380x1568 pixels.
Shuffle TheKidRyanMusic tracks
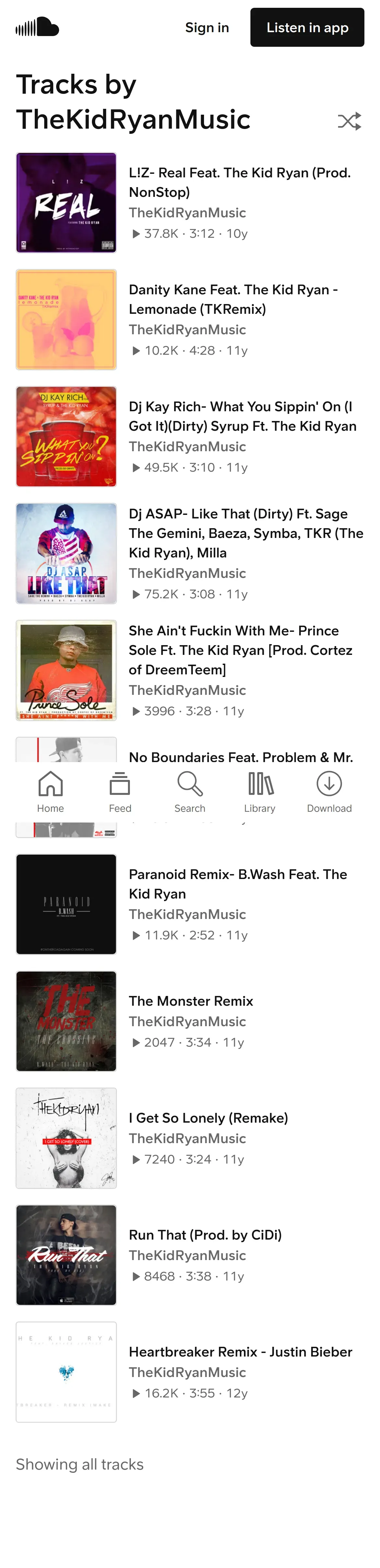[x=349, y=121]
